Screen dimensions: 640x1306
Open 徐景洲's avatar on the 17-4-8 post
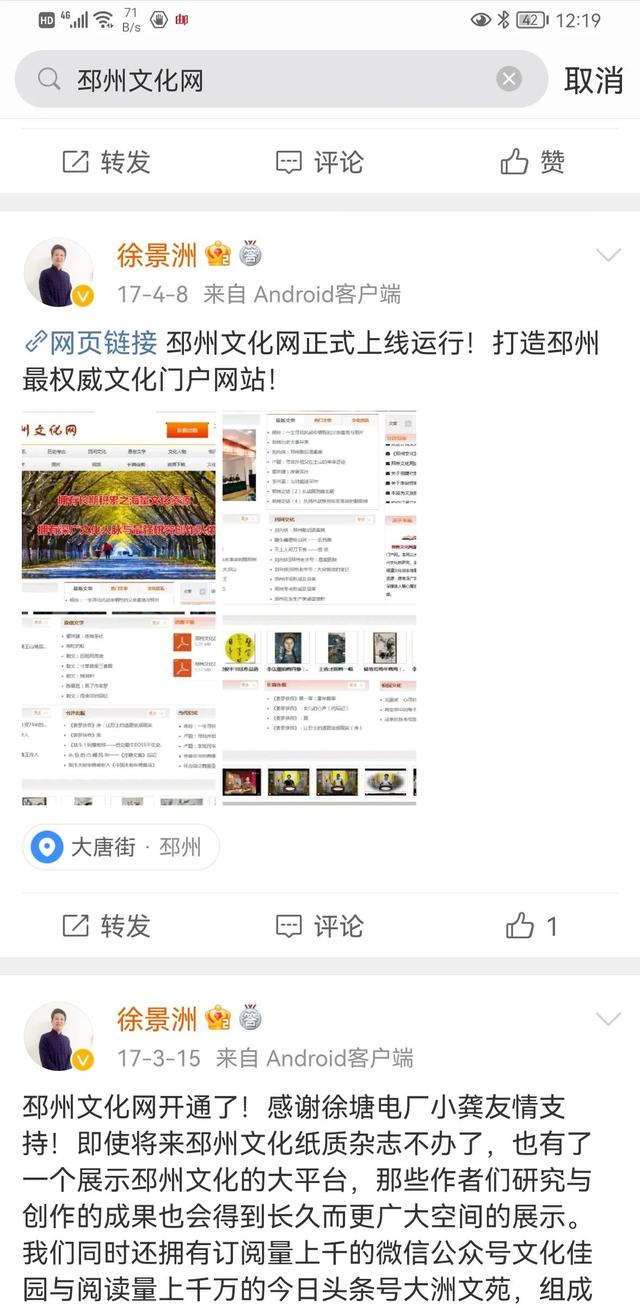pyautogui.click(x=58, y=273)
